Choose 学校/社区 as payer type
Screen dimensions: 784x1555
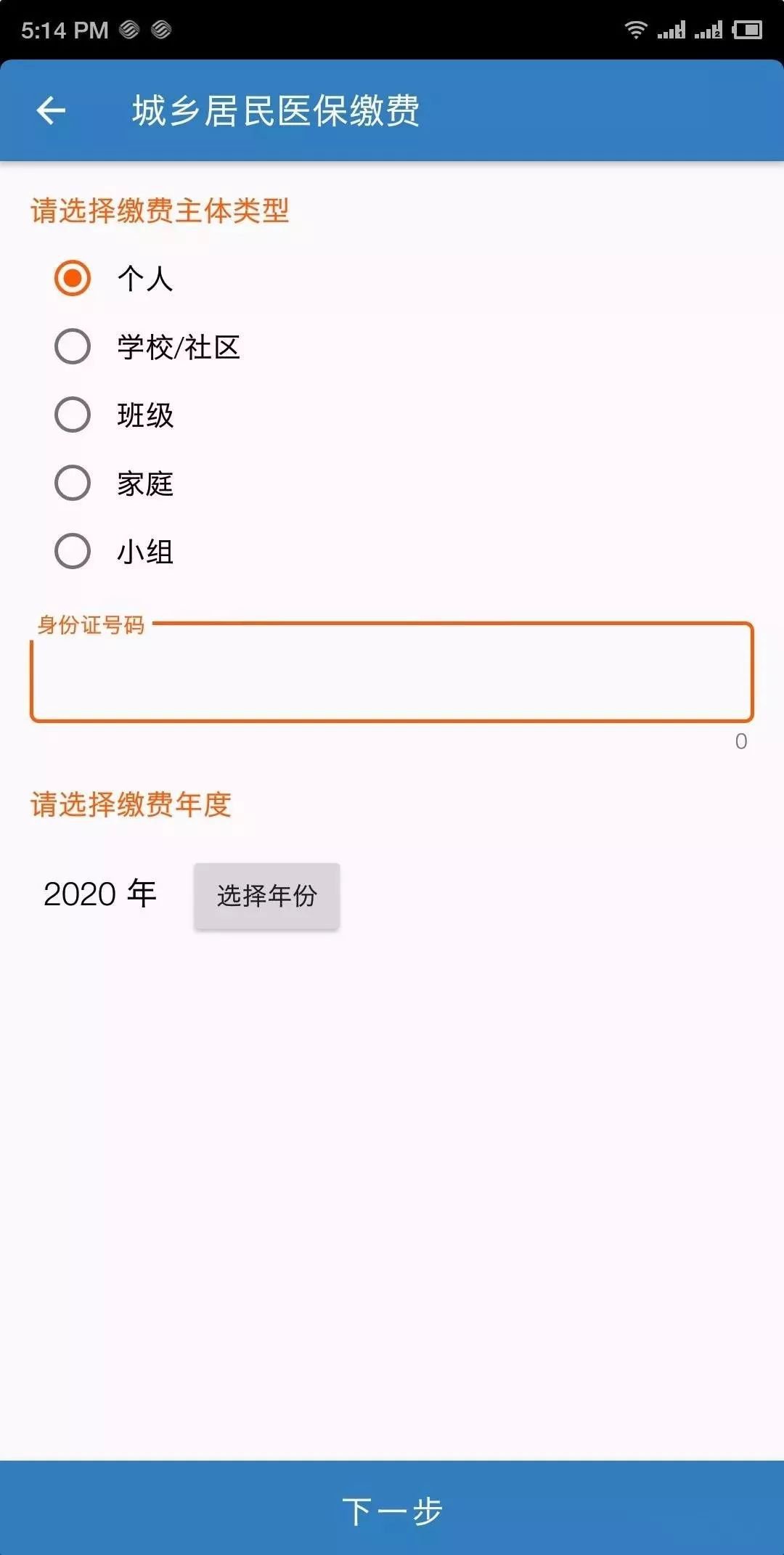click(x=73, y=346)
